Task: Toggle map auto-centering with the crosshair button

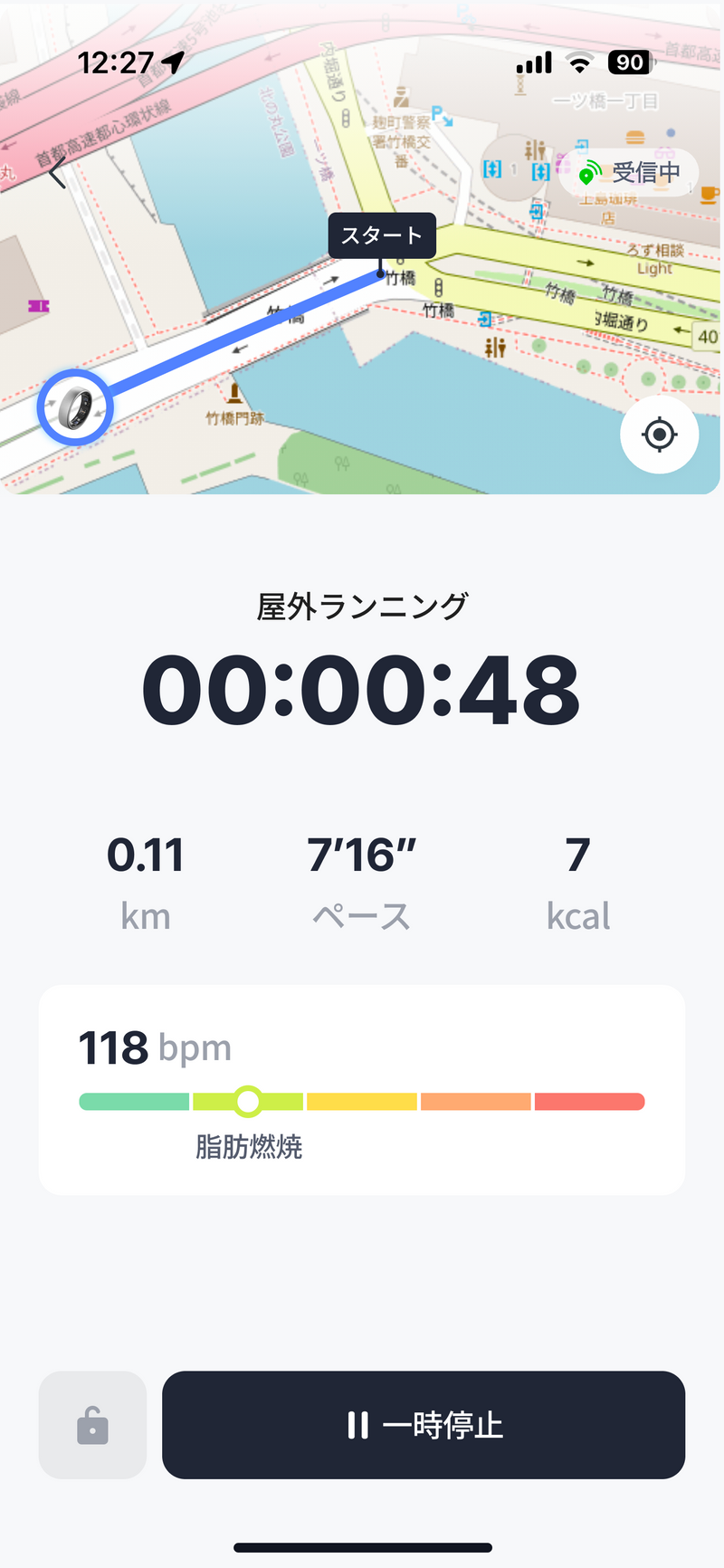Action: [x=659, y=435]
